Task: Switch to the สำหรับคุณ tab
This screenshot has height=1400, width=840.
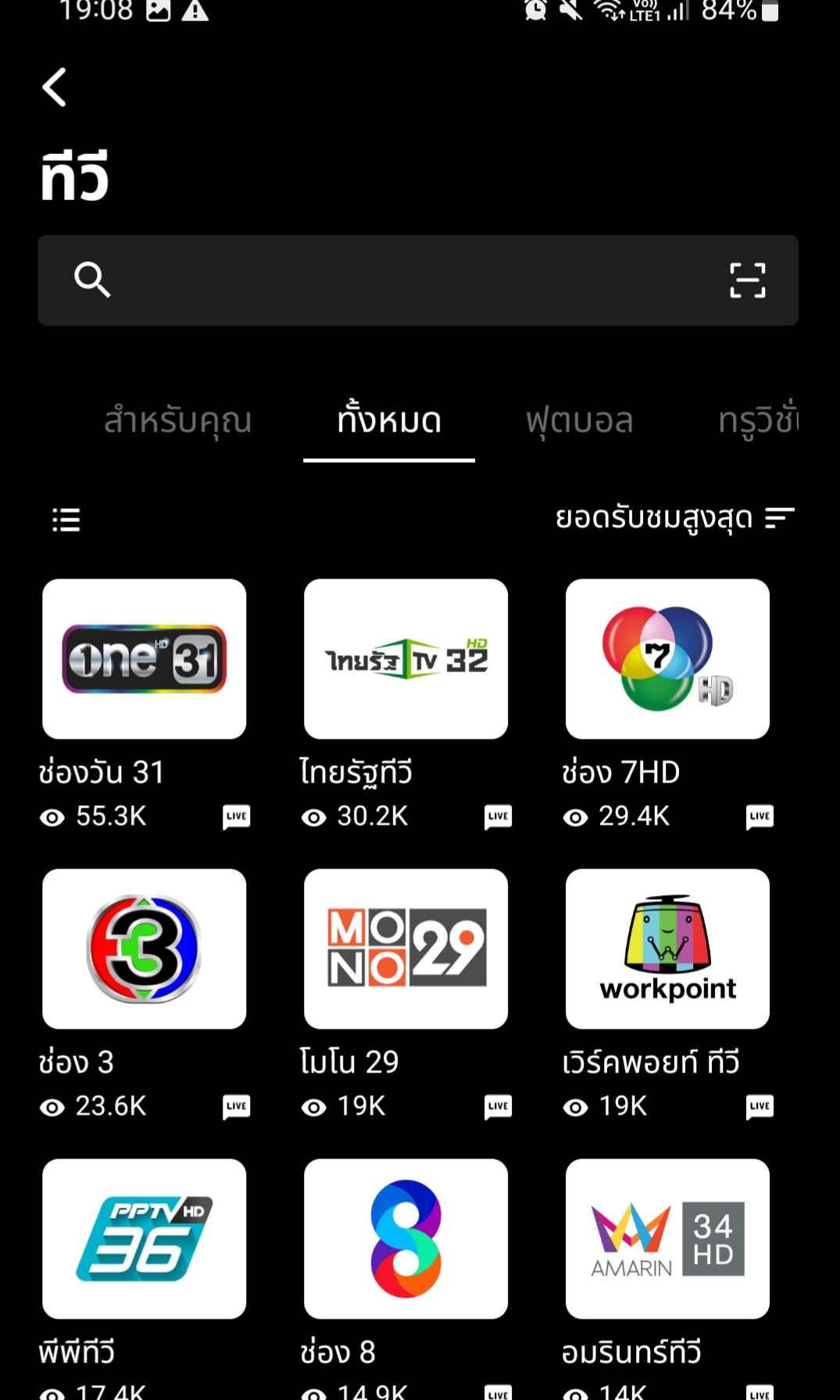Action: [x=177, y=421]
